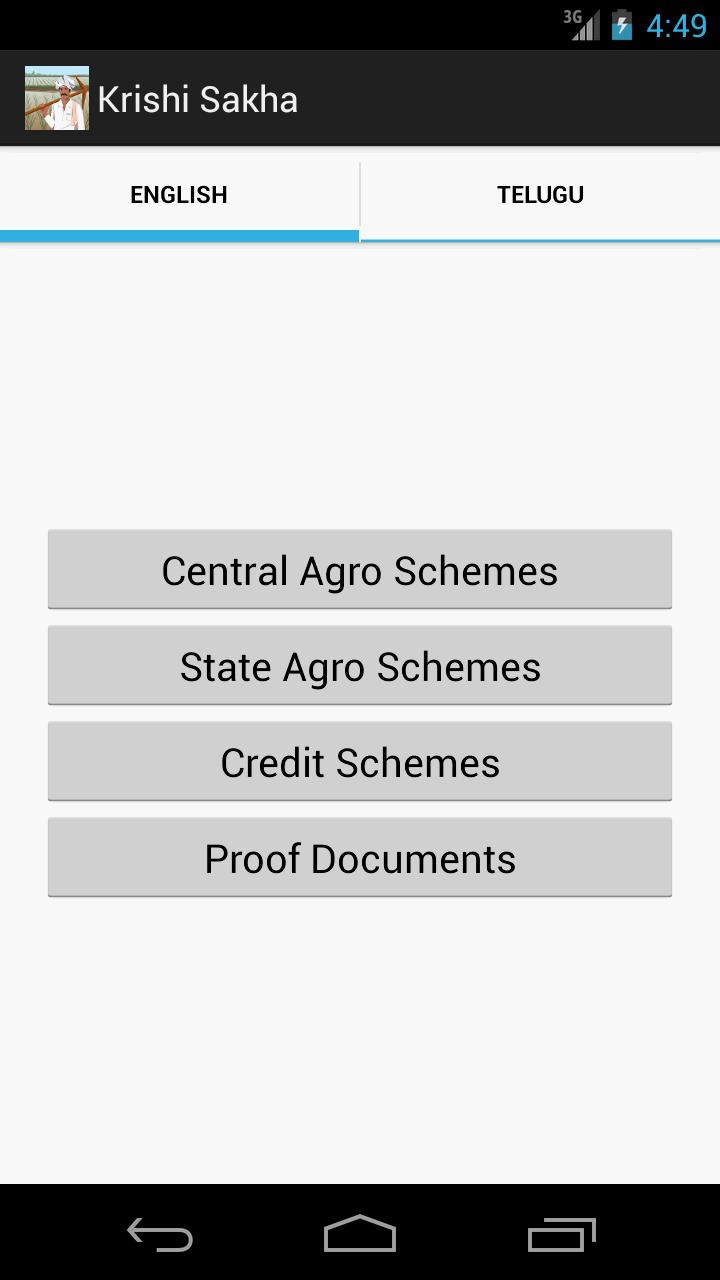Select the English tab
This screenshot has width=720, height=1280.
click(x=179, y=195)
